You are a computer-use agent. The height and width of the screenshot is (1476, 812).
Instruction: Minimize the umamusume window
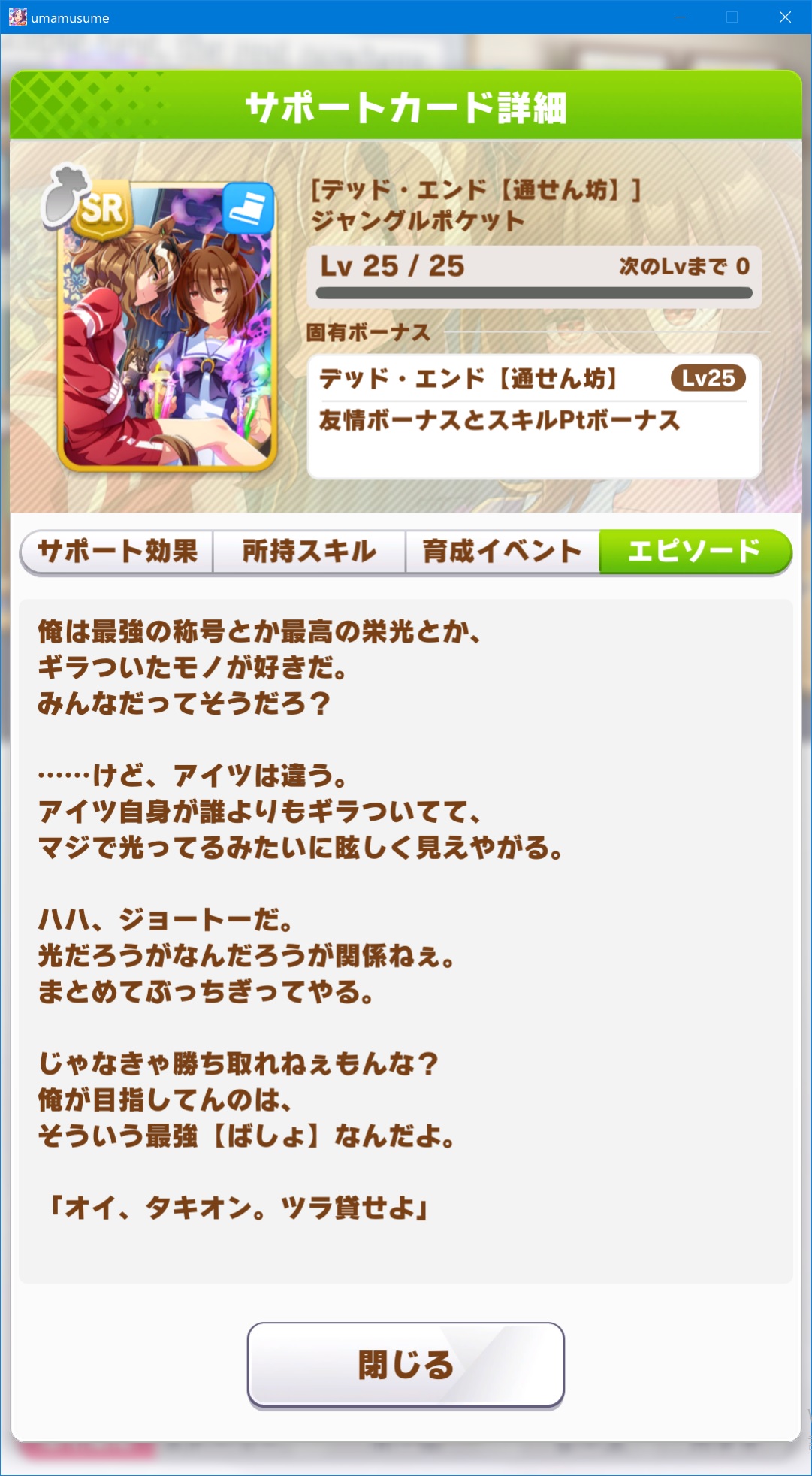coord(680,17)
